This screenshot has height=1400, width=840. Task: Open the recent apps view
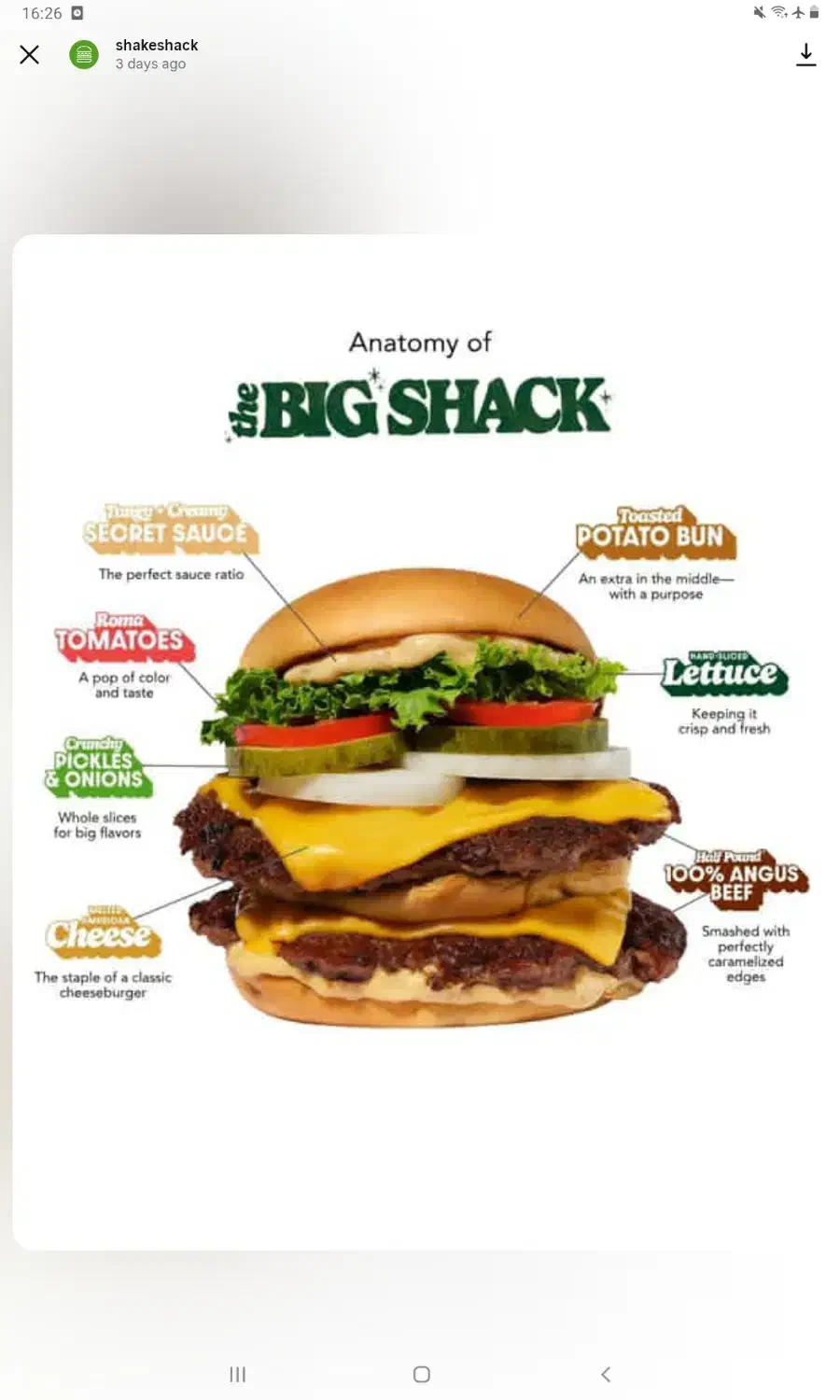point(238,1374)
